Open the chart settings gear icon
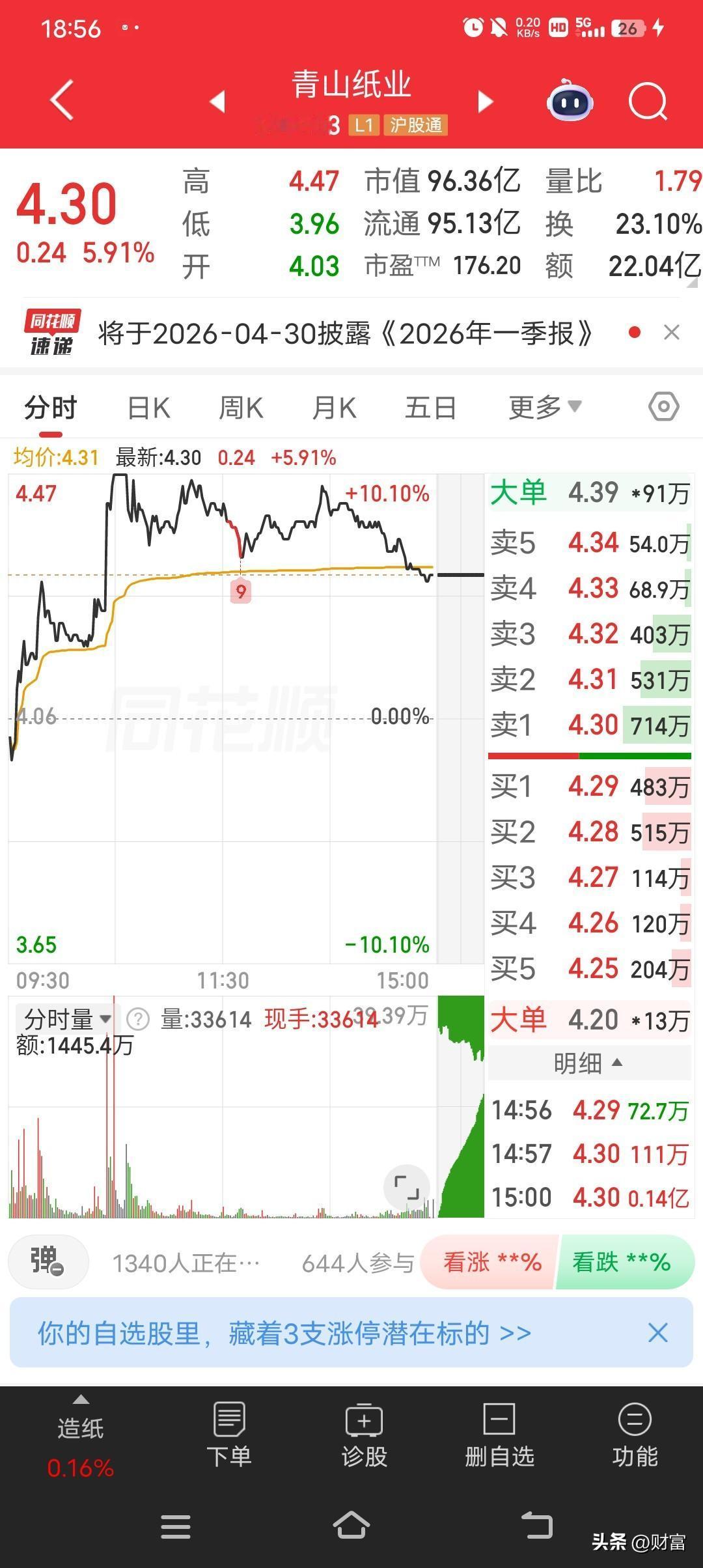The width and height of the screenshot is (703, 1568). (663, 406)
